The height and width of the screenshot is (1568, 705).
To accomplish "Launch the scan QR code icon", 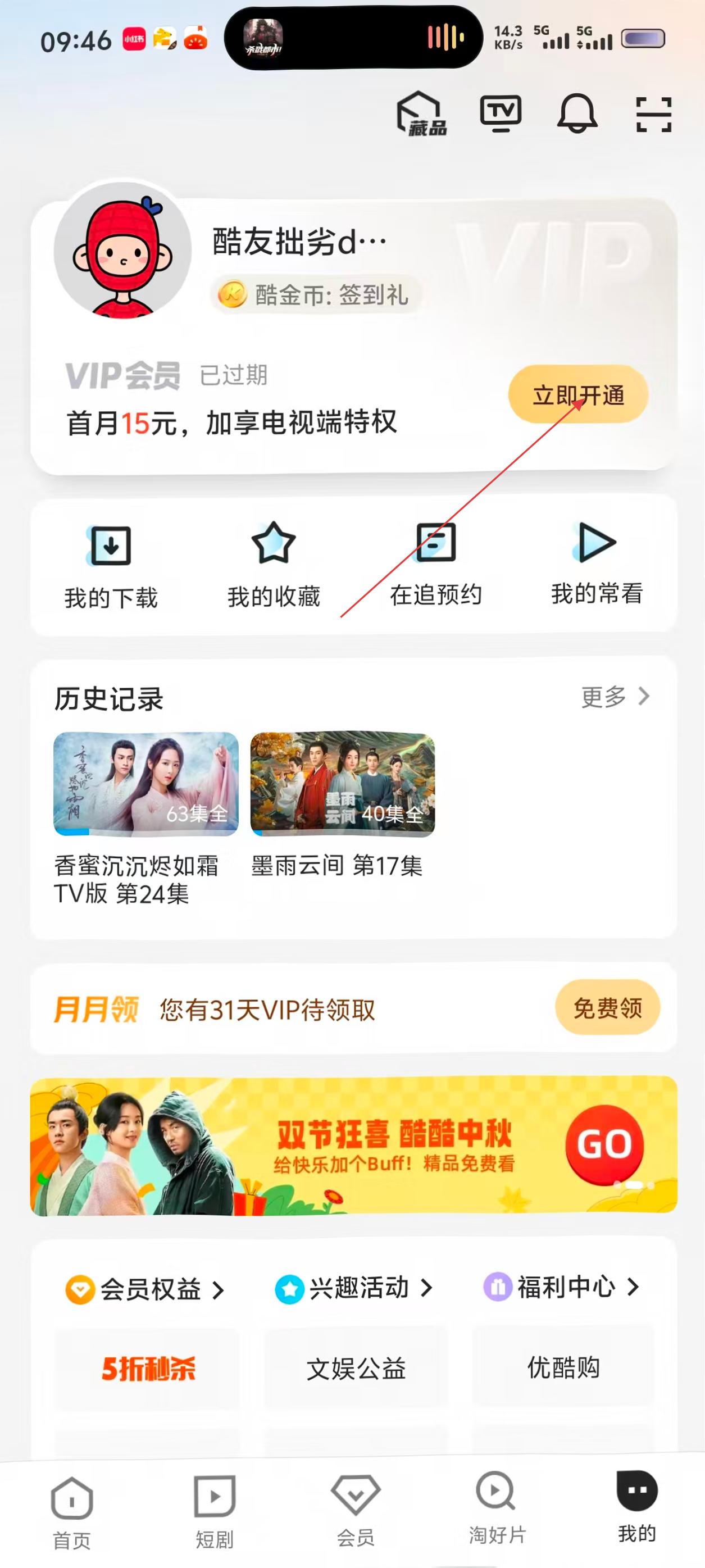I will pos(653,115).
